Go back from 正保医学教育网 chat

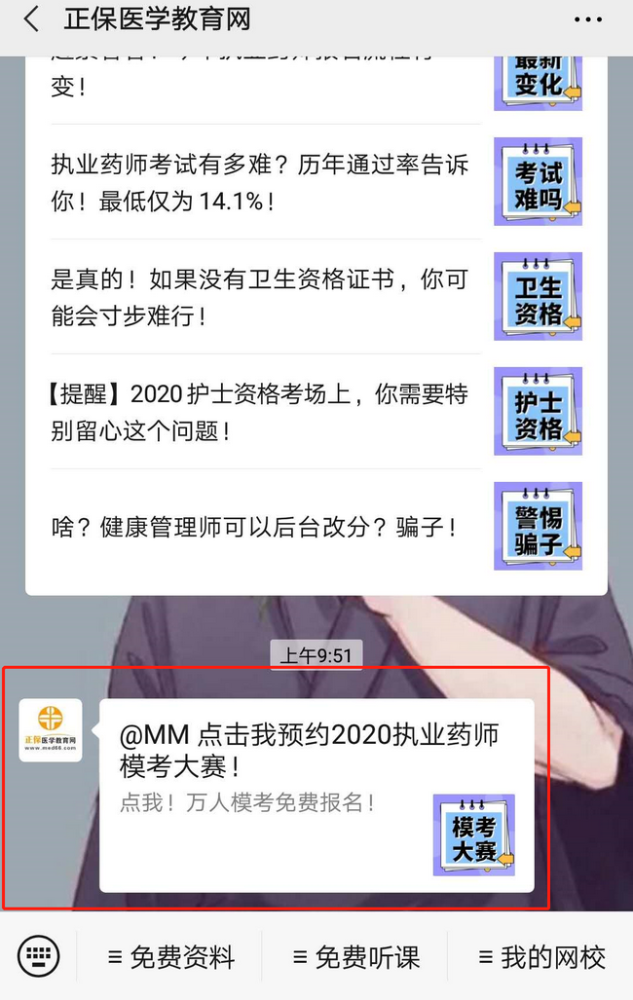tap(32, 20)
